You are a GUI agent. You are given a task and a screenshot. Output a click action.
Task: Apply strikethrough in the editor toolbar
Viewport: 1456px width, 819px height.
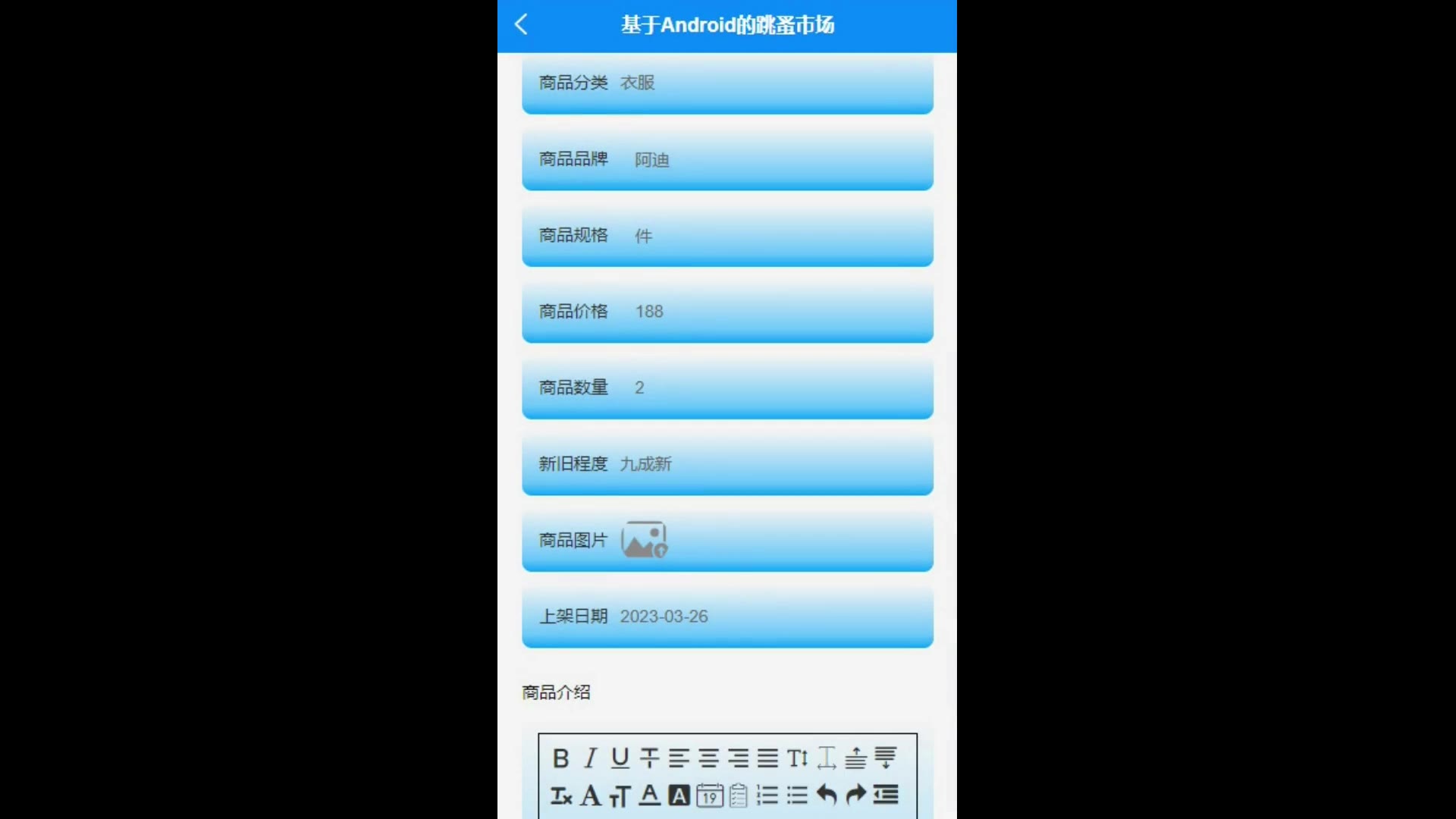(x=650, y=758)
